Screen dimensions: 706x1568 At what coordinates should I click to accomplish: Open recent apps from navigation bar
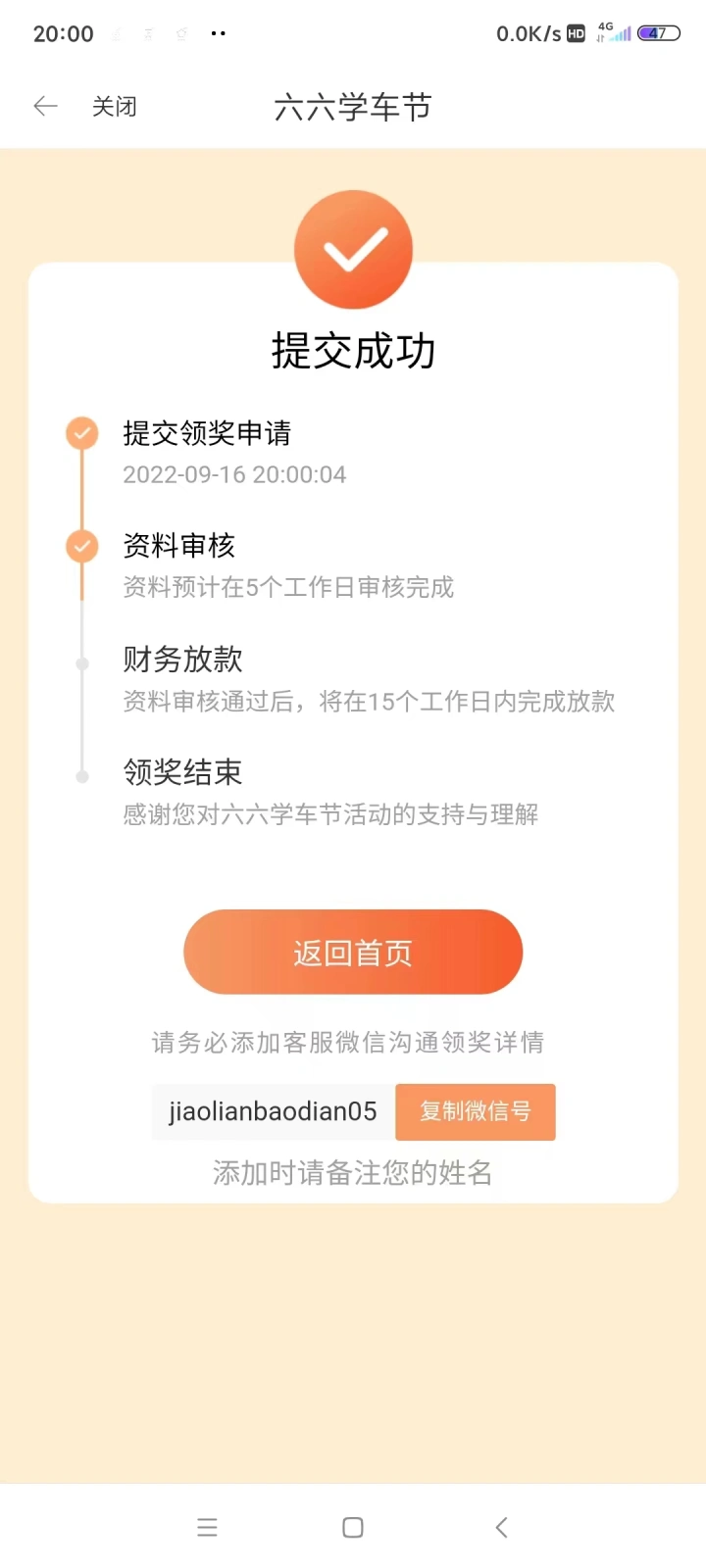(207, 1527)
